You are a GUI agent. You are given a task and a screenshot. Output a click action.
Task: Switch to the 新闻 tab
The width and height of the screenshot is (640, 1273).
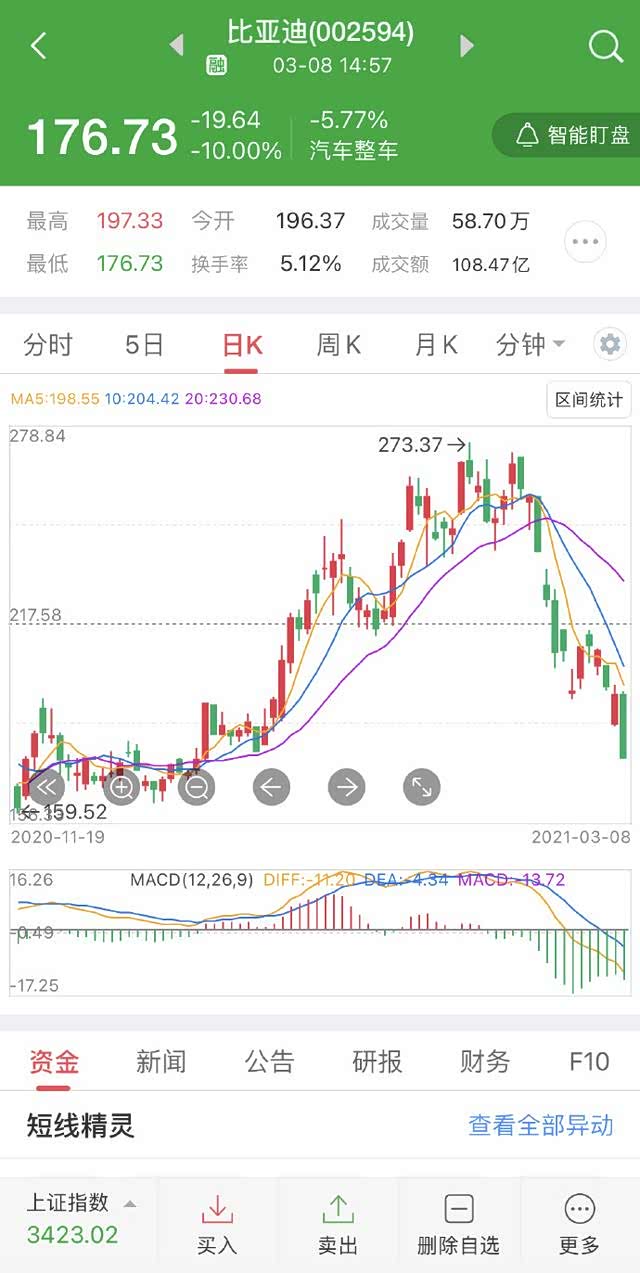(x=161, y=1061)
